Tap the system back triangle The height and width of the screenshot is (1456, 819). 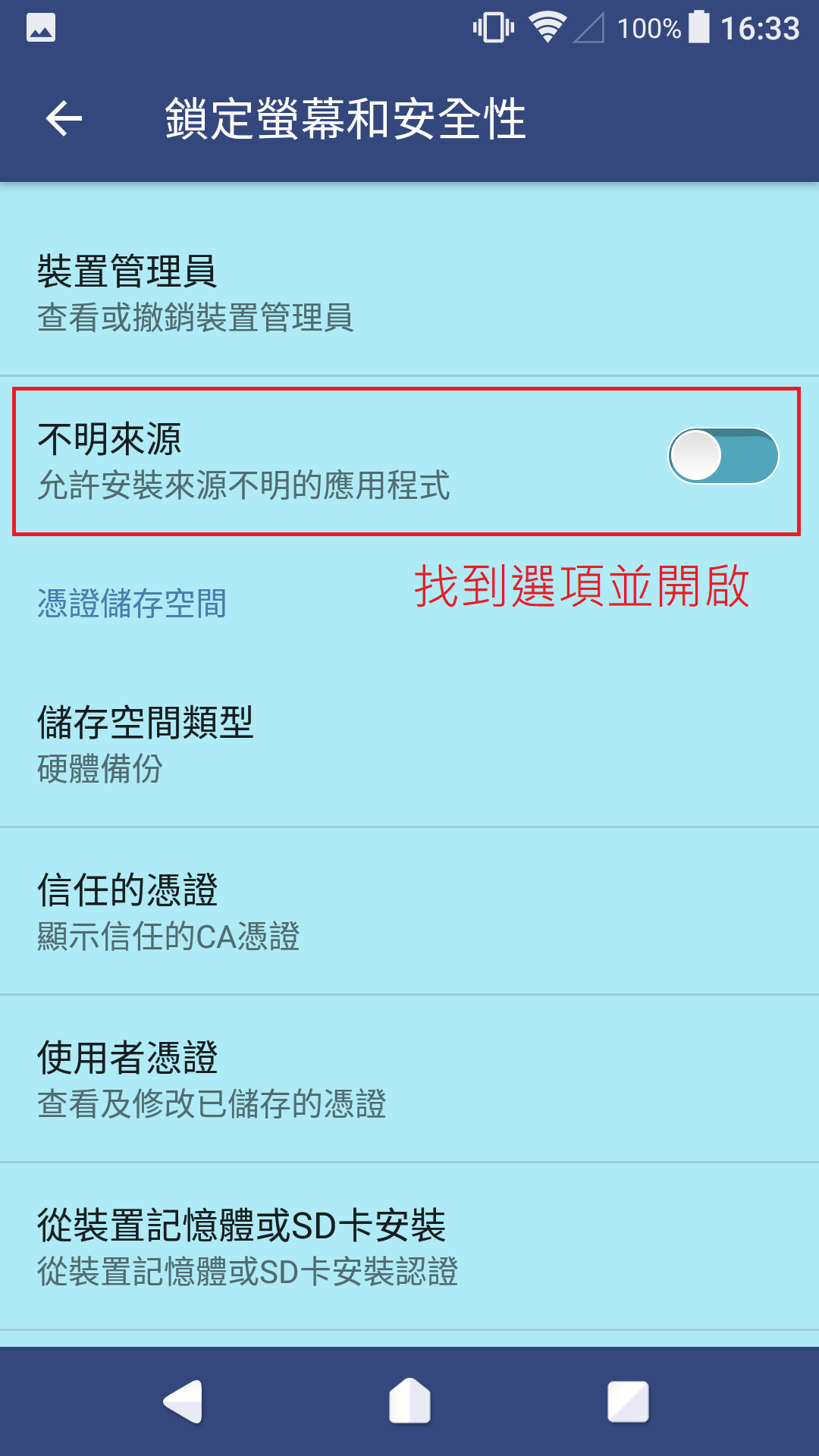click(x=184, y=1401)
